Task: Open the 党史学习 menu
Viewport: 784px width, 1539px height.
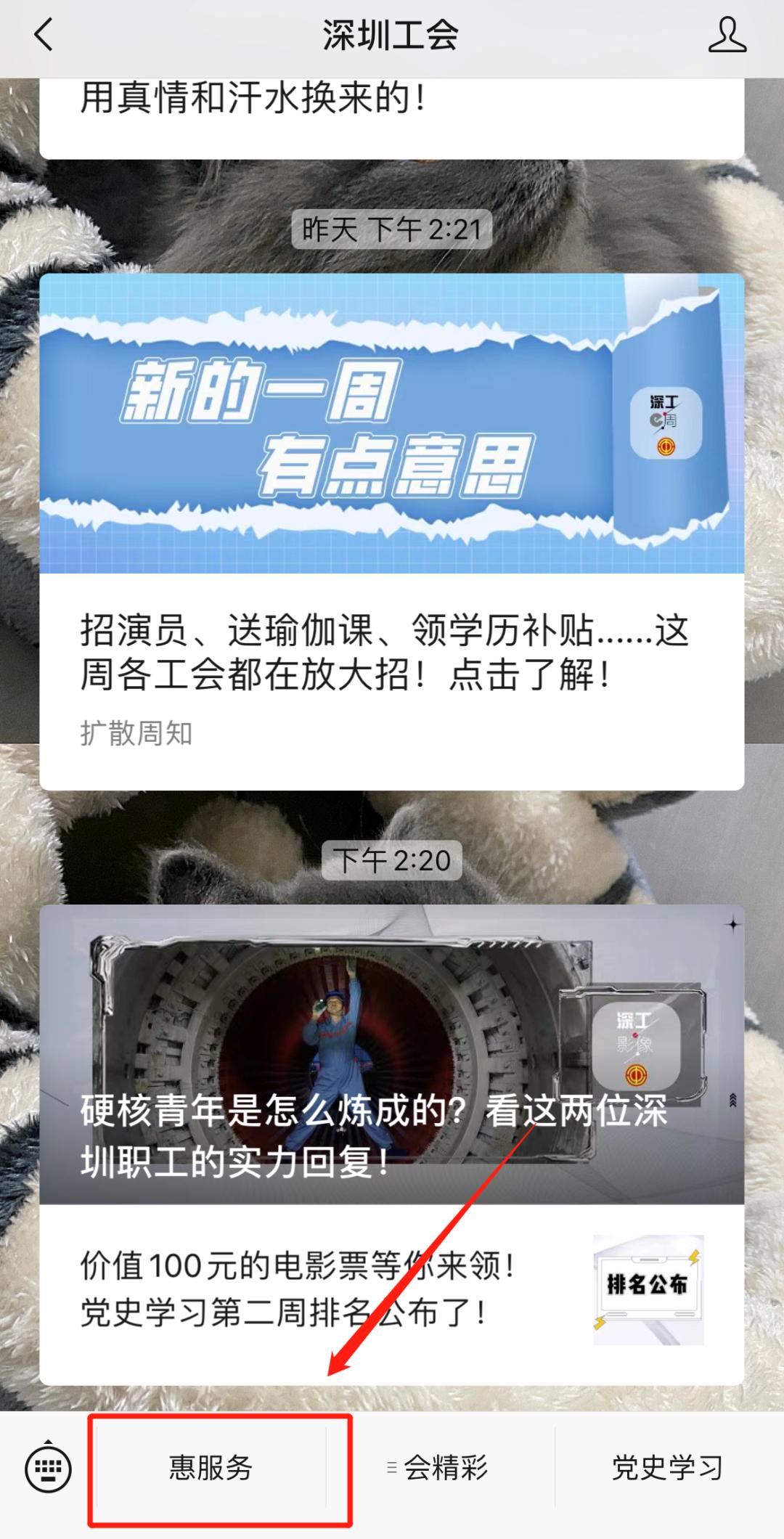Action: point(667,1468)
